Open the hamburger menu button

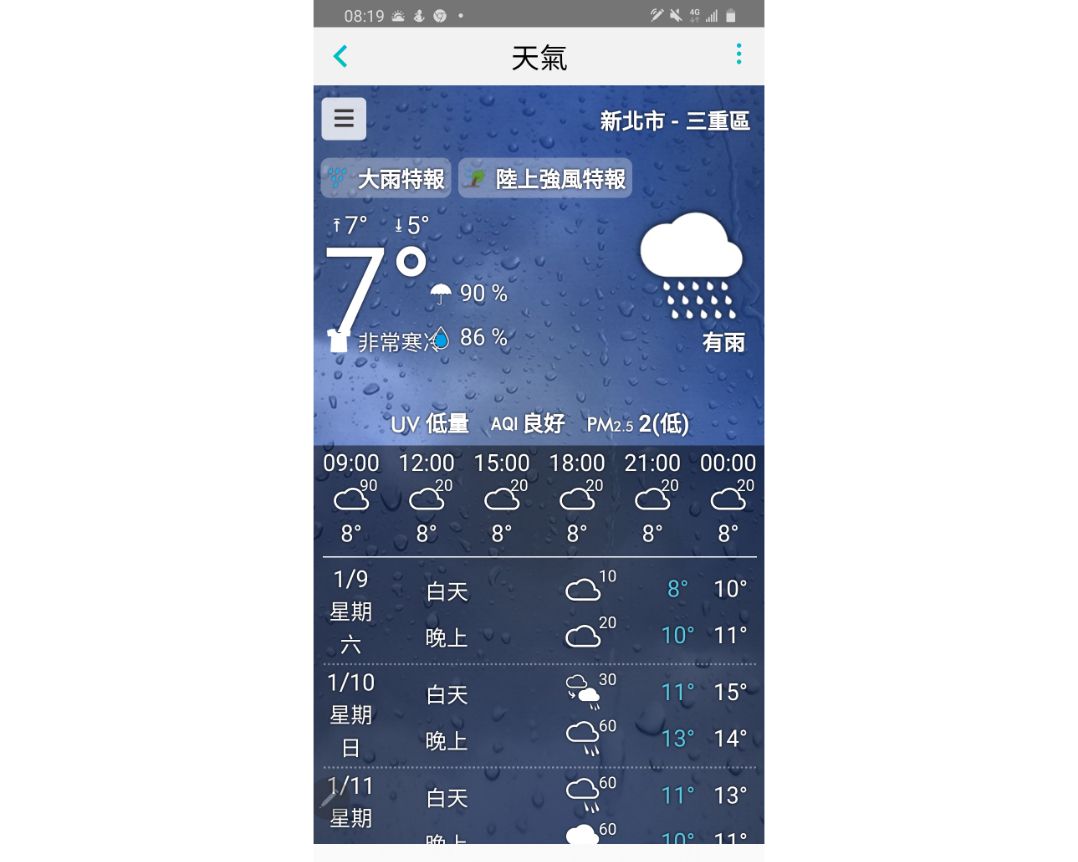pyautogui.click(x=343, y=119)
